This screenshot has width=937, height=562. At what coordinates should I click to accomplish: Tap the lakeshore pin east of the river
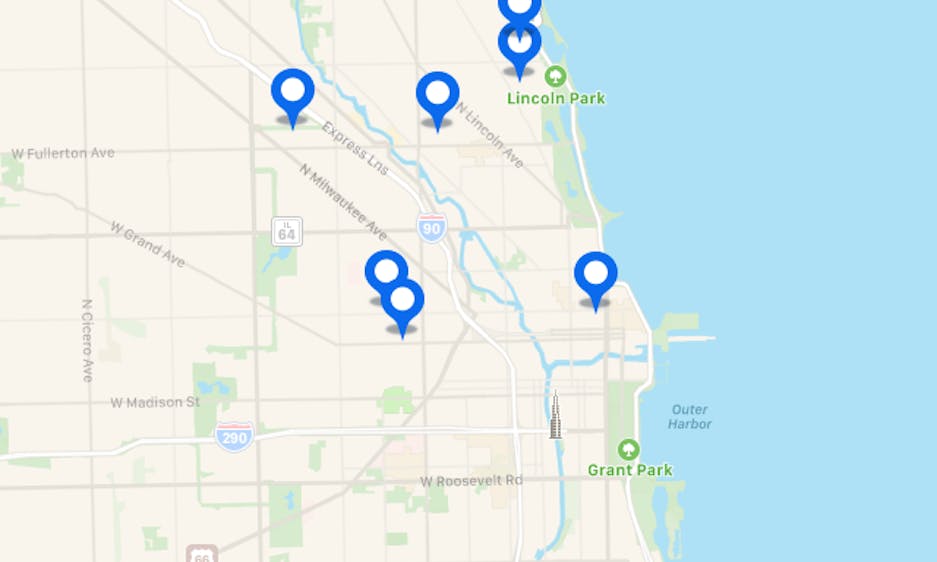click(x=595, y=275)
